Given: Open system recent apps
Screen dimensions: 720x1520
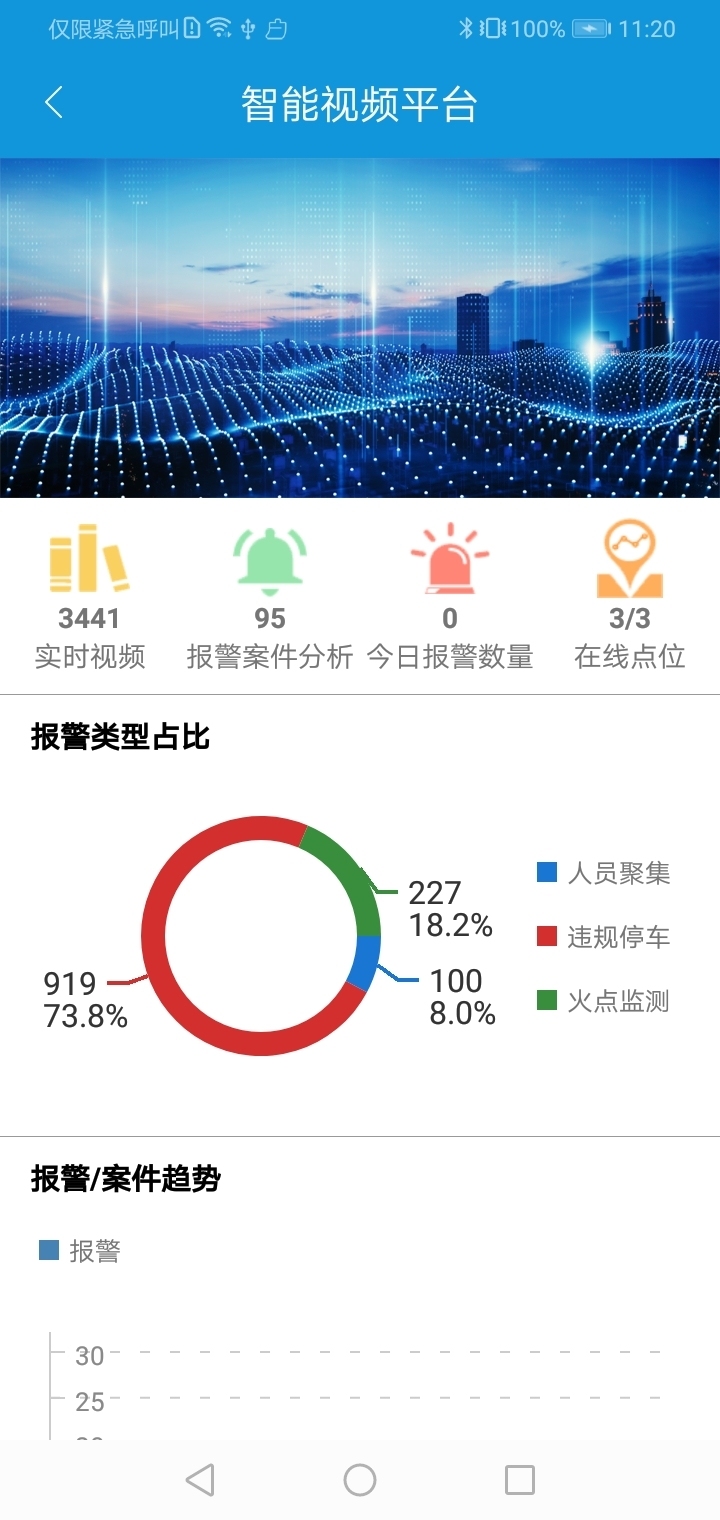Looking at the screenshot, I should pyautogui.click(x=520, y=1480).
